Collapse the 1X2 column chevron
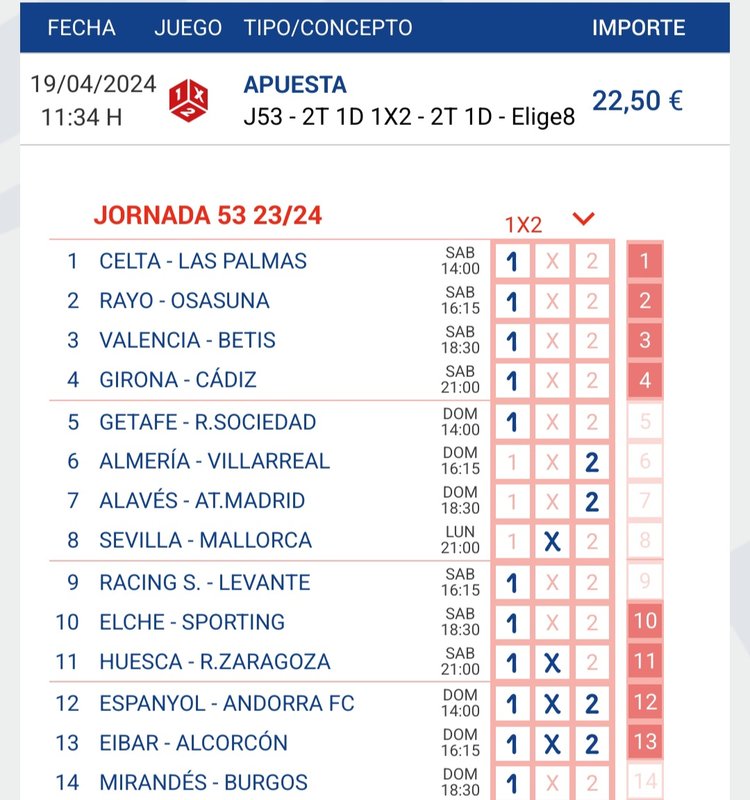Viewport: 750px width, 800px height. [x=583, y=220]
